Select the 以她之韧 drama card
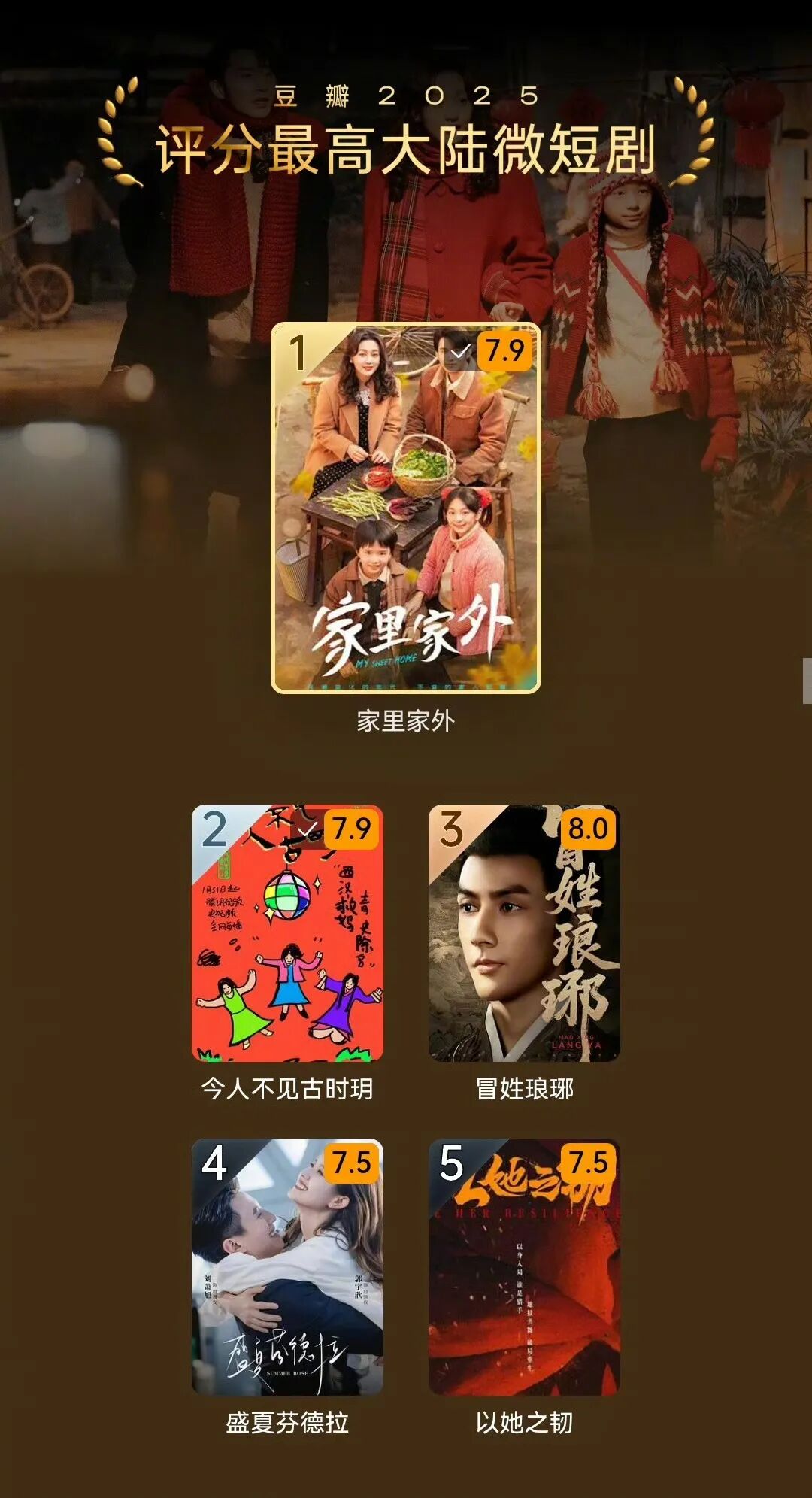 [524, 1267]
